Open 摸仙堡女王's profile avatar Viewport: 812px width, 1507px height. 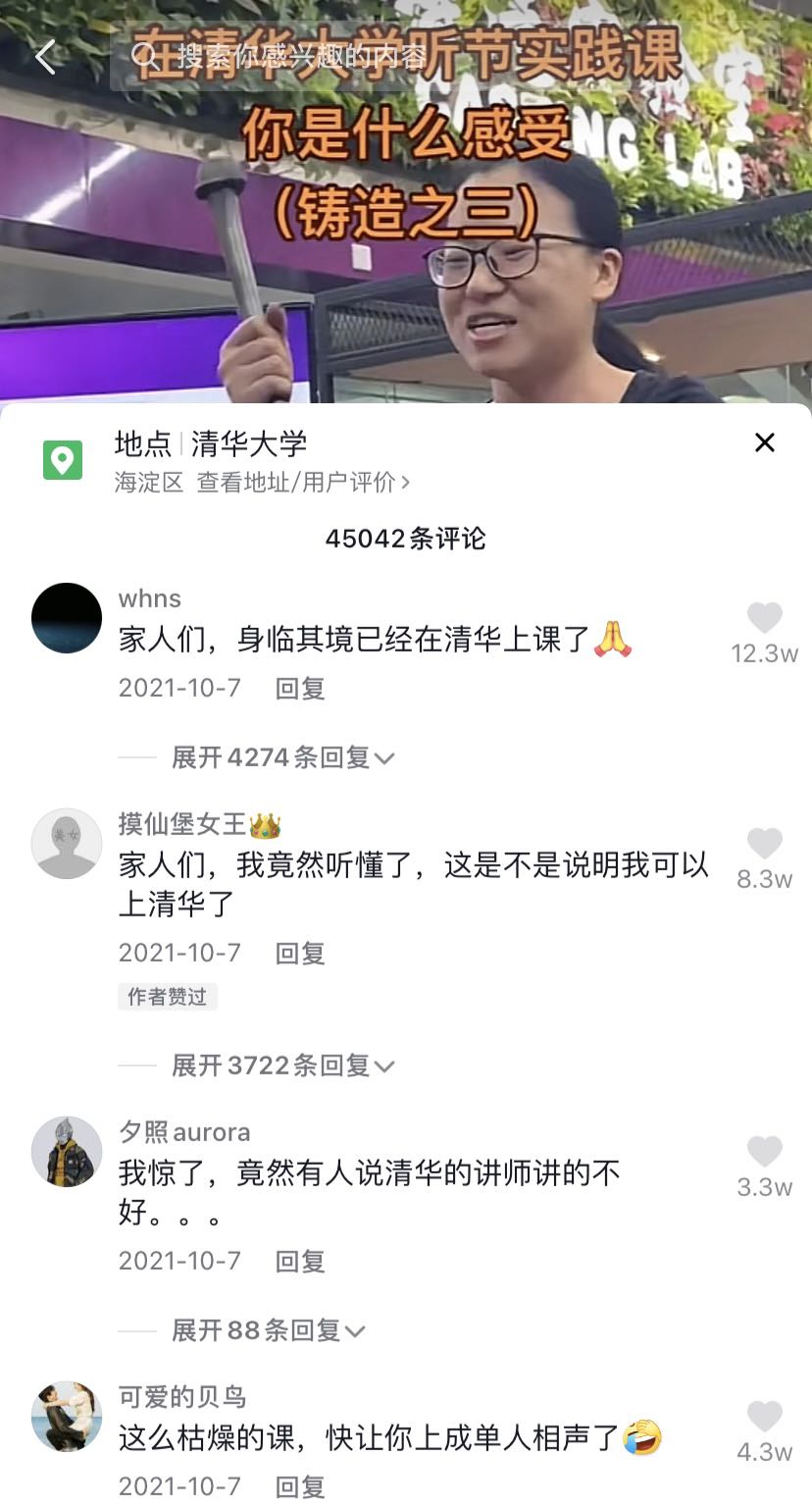click(67, 844)
